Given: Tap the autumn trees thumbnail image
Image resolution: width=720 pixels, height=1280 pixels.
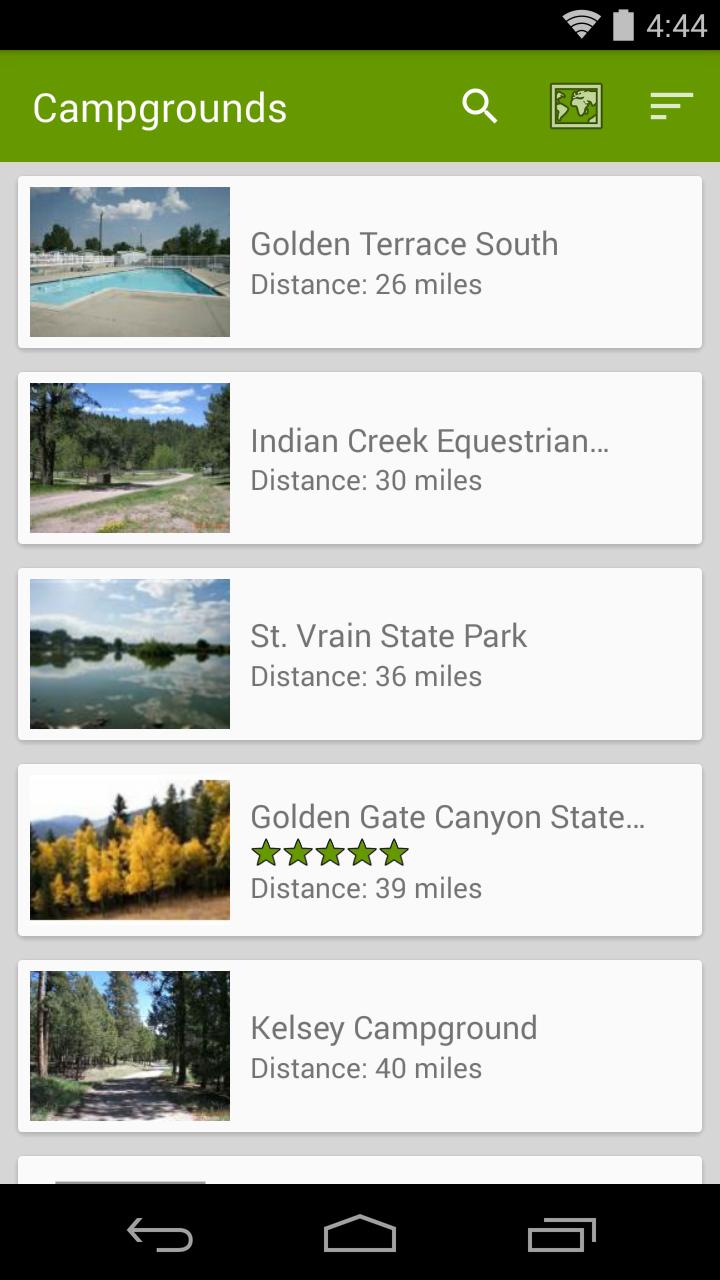Looking at the screenshot, I should click(x=129, y=849).
